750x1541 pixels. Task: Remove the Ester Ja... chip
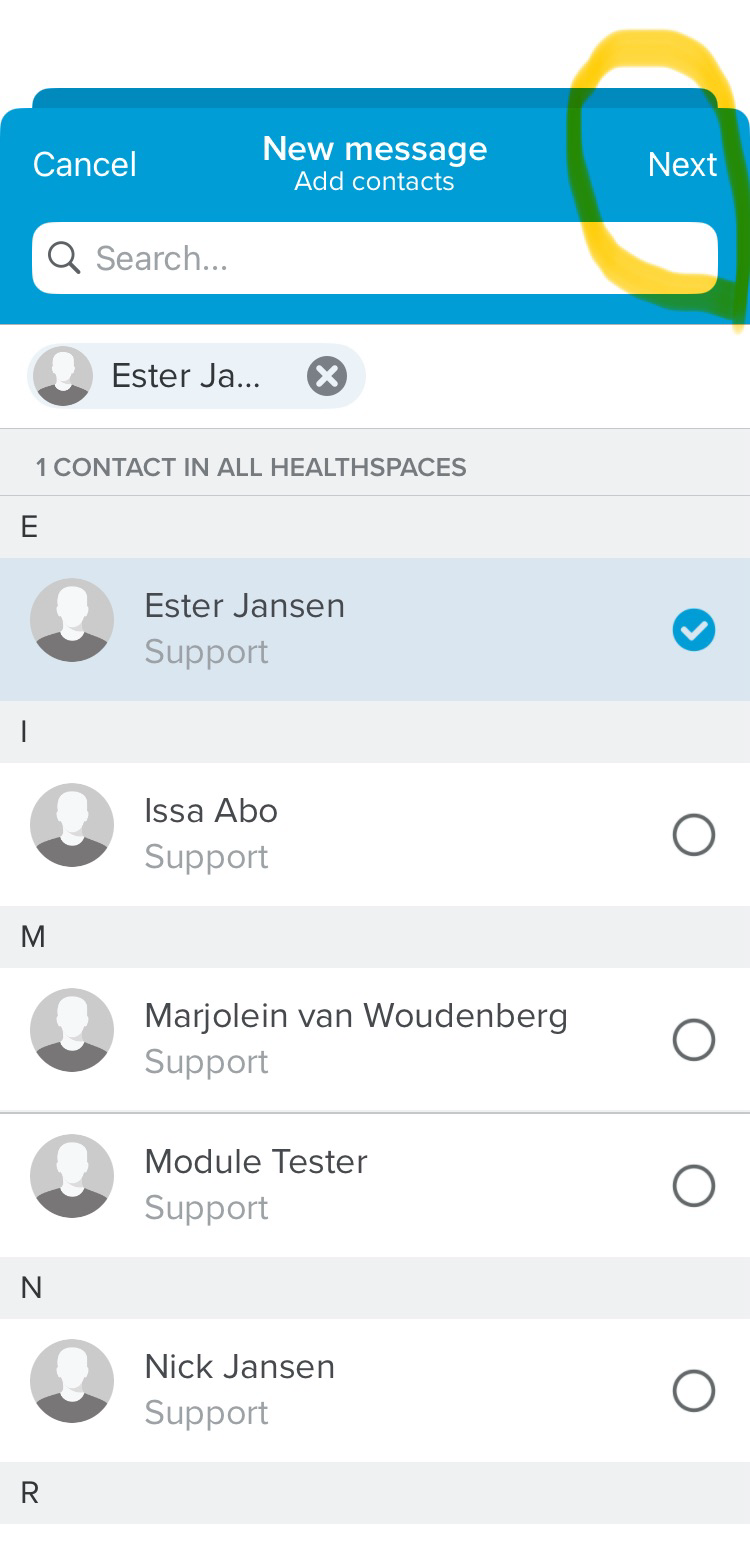[x=326, y=376]
